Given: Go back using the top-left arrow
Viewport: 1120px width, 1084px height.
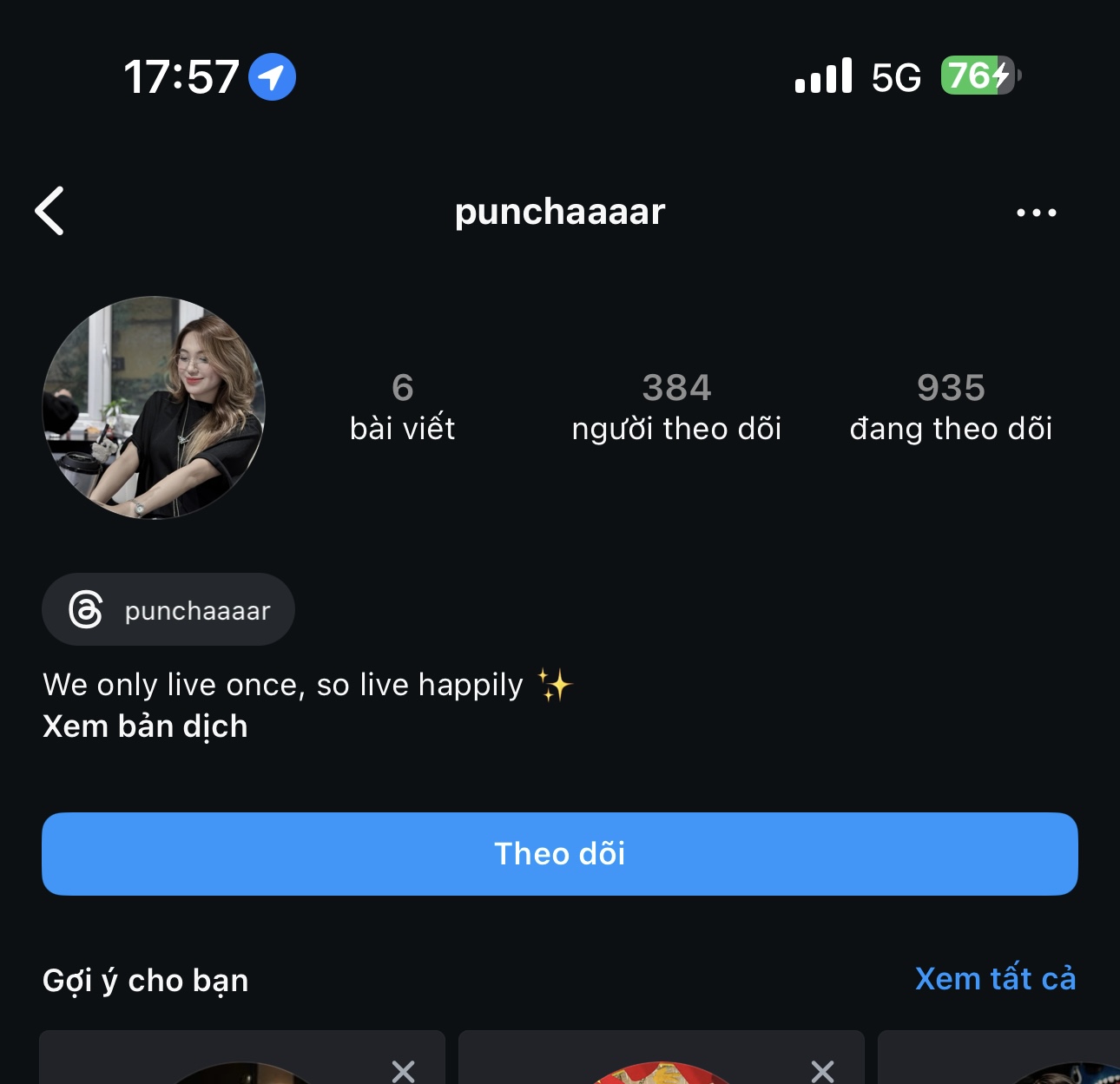Looking at the screenshot, I should 50,211.
